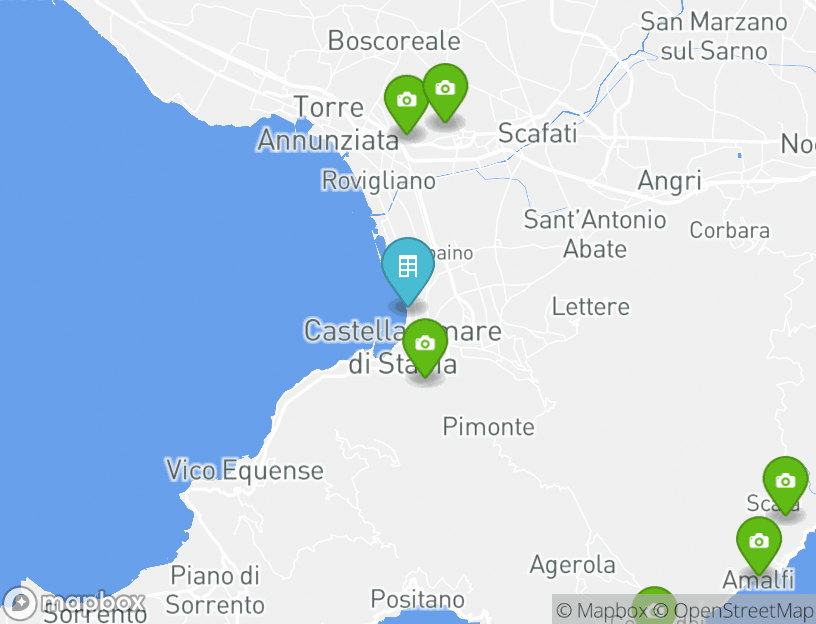Open the © Mapbox attribution link
The image size is (816, 624).
[x=600, y=610]
